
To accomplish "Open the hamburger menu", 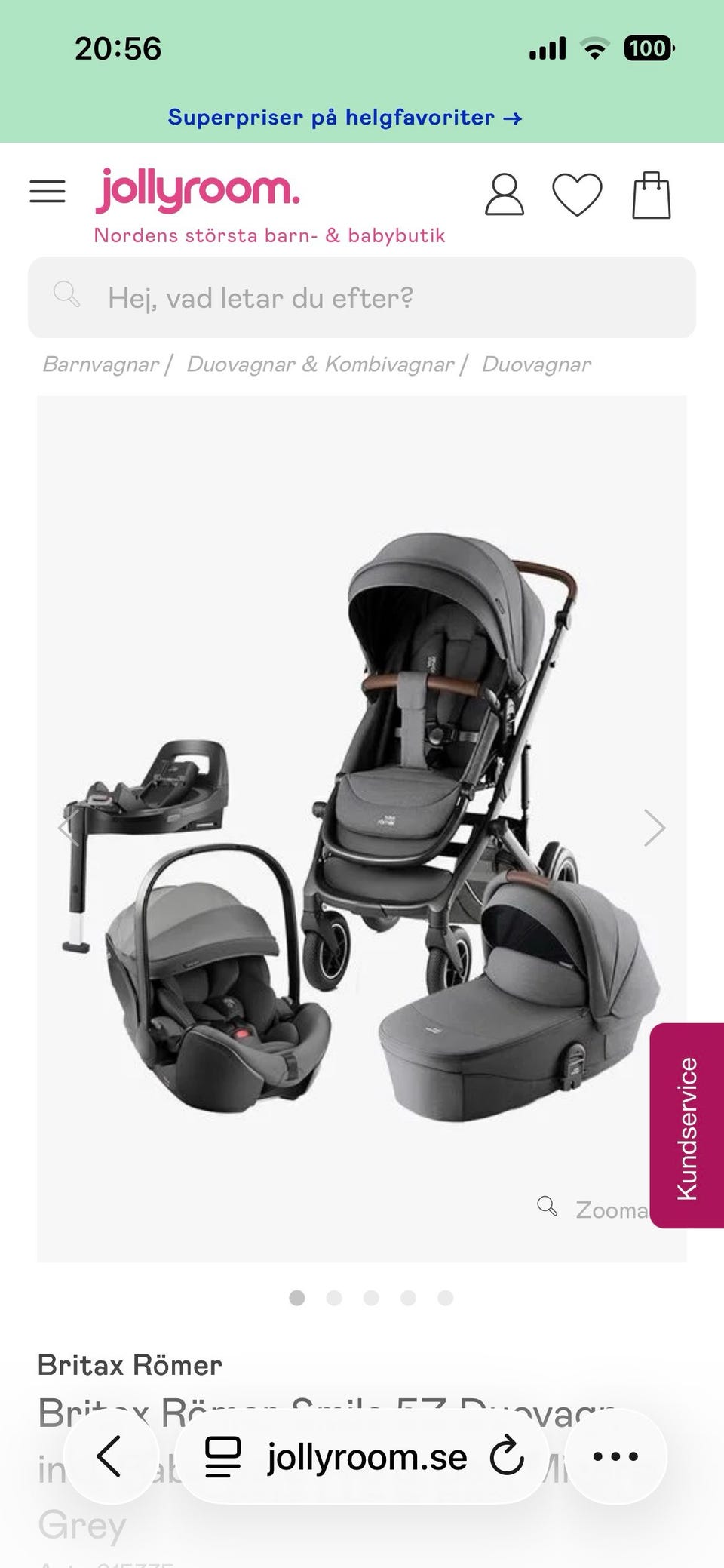I will pos(47,192).
